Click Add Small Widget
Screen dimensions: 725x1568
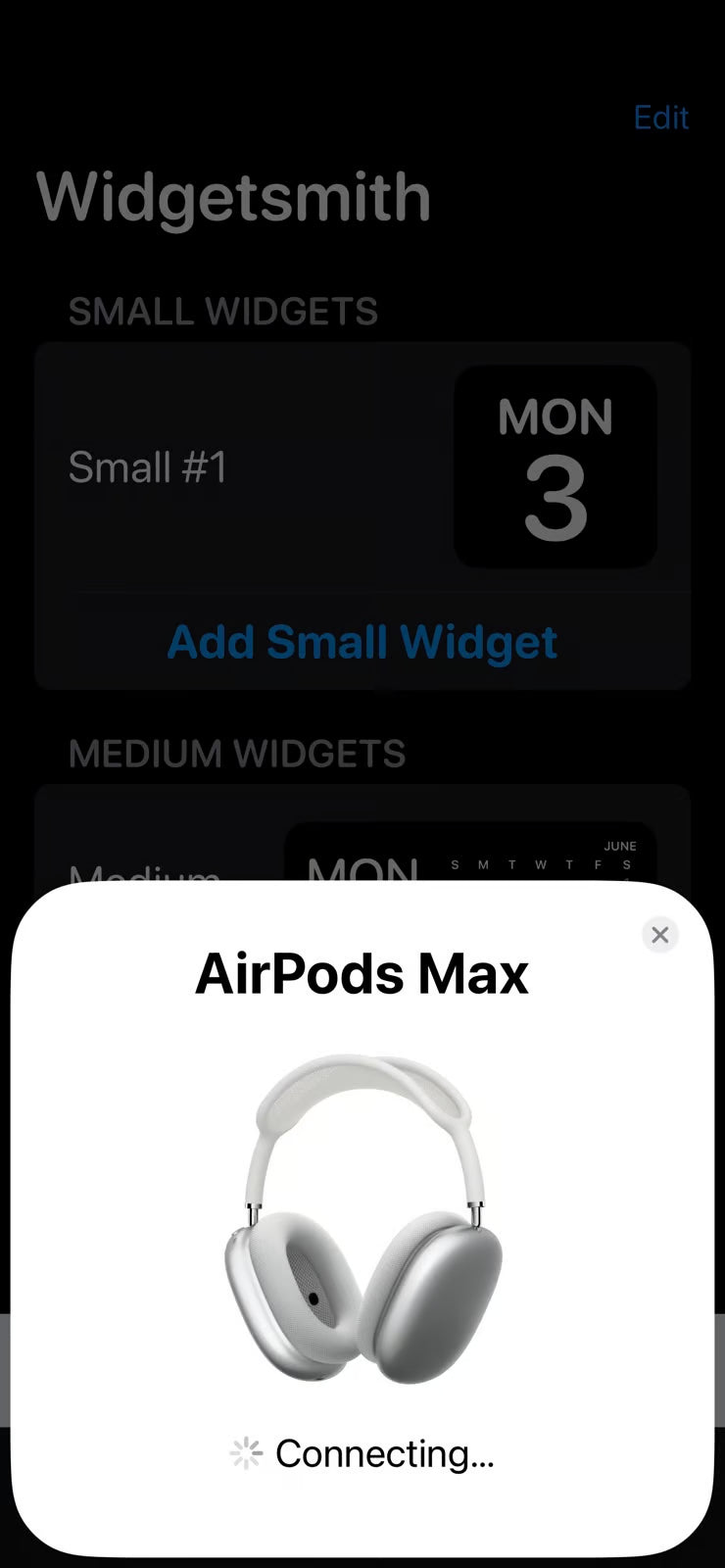pyautogui.click(x=362, y=642)
